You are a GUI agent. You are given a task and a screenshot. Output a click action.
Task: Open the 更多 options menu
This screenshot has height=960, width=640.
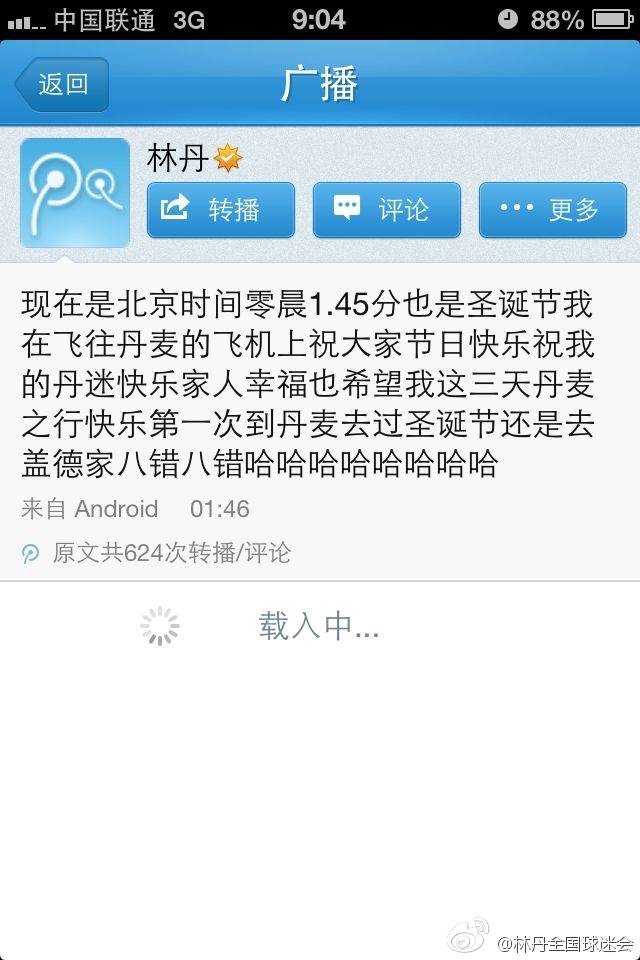coord(552,210)
